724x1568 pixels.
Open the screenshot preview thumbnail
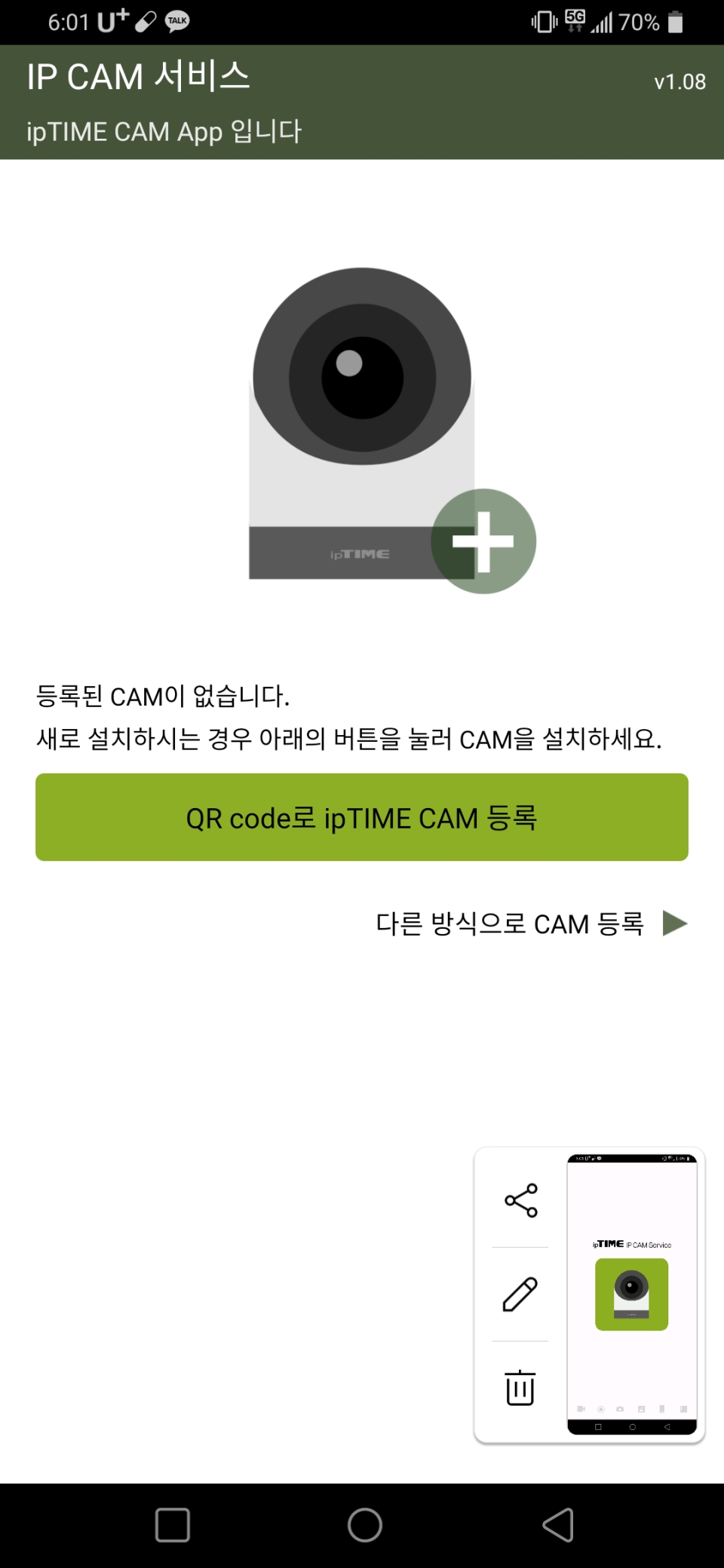632,1294
